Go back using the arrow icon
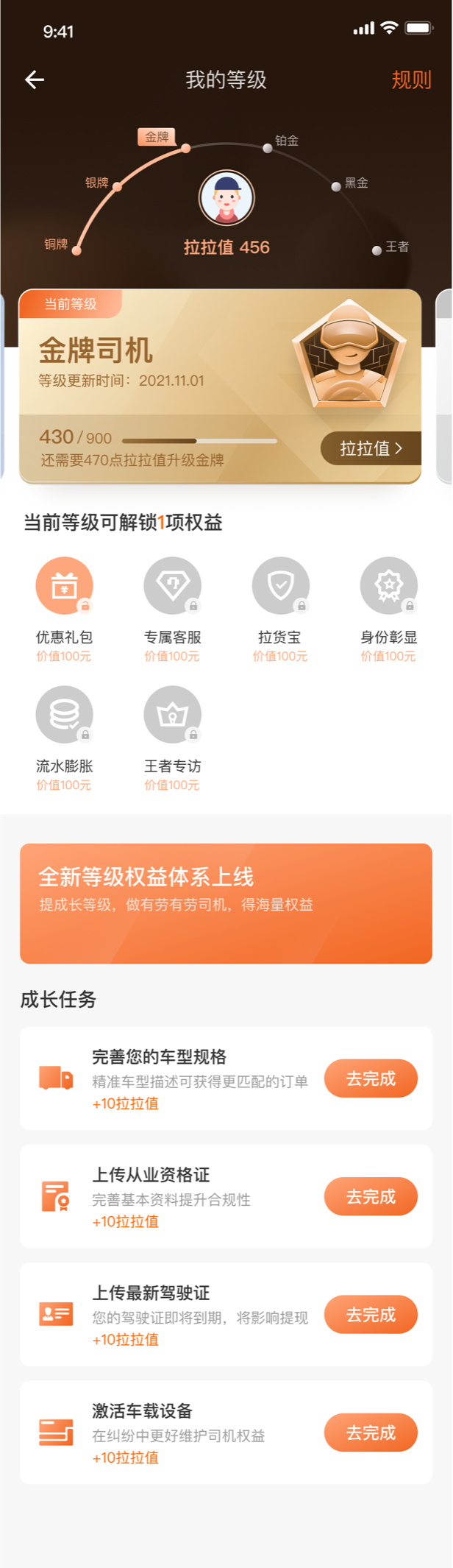The width and height of the screenshot is (453, 1568). [x=35, y=80]
